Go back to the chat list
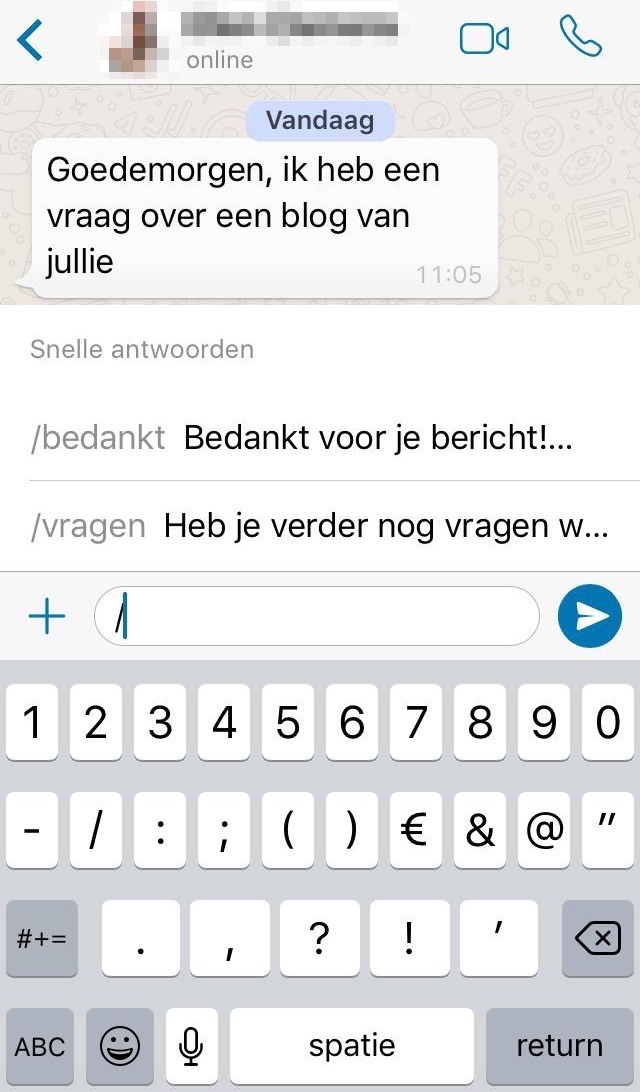Image resolution: width=640 pixels, height=1092 pixels. click(x=30, y=40)
